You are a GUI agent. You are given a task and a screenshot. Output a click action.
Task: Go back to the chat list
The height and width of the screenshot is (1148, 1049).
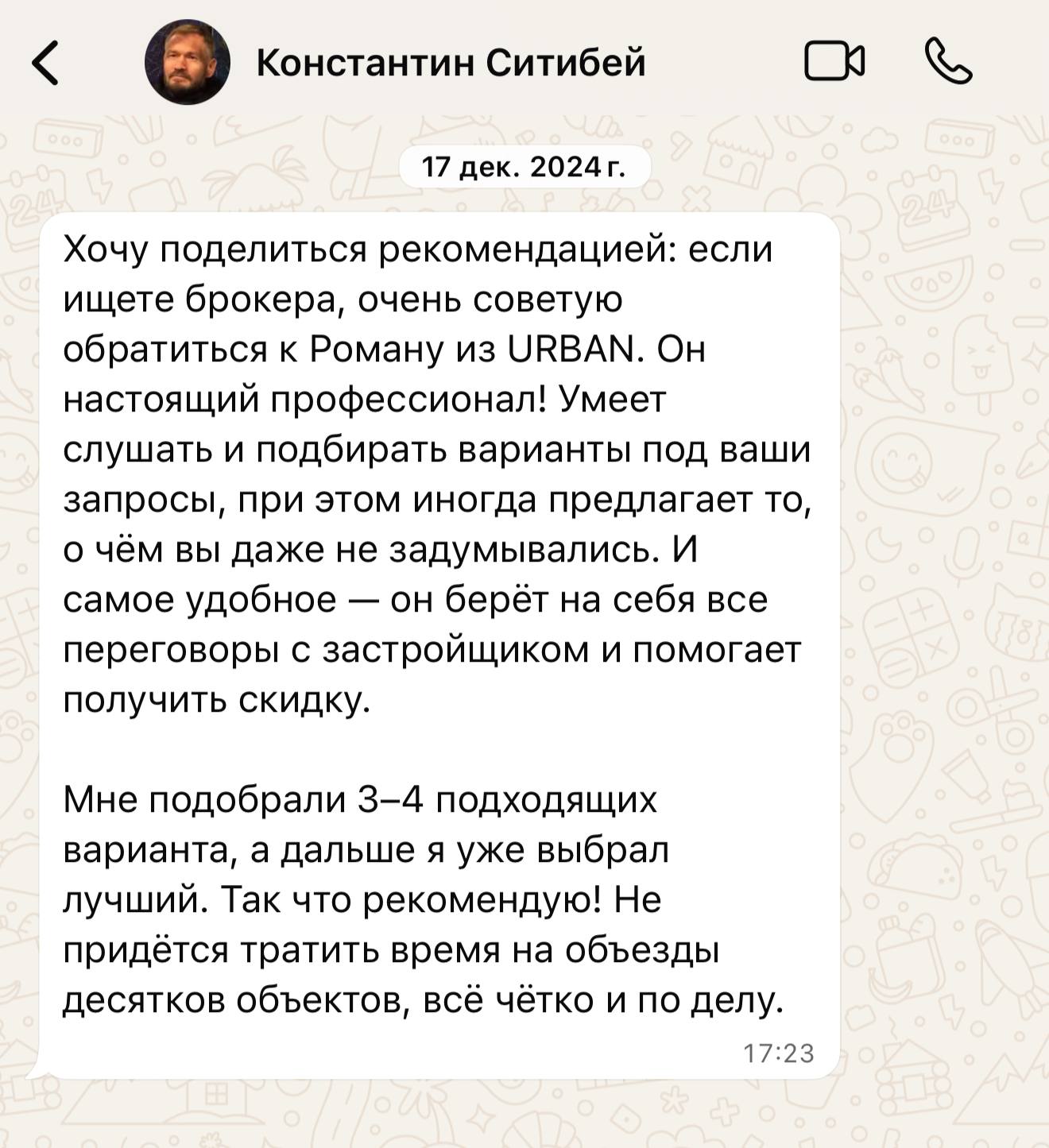tap(46, 63)
